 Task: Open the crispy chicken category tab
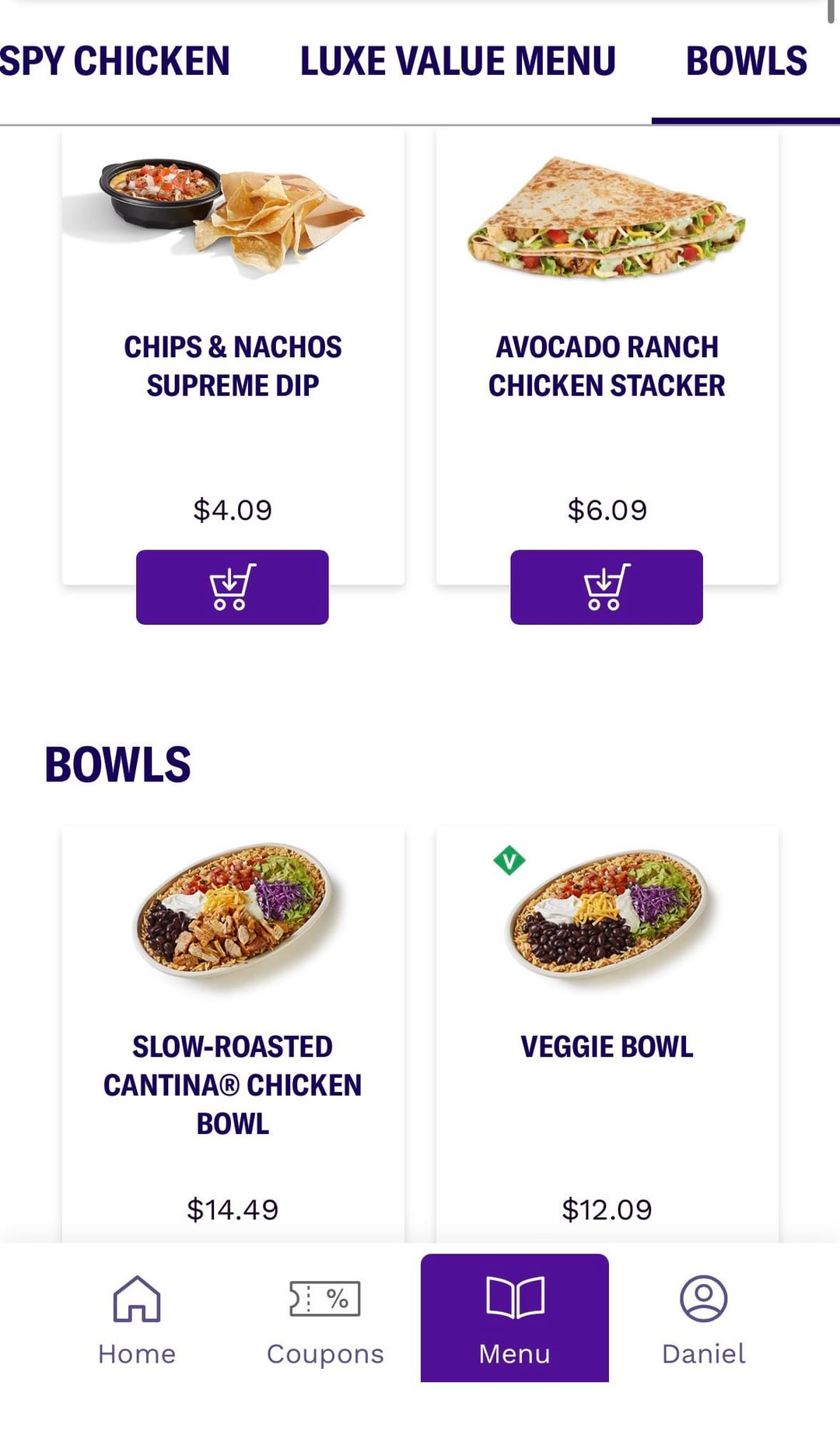click(114, 61)
